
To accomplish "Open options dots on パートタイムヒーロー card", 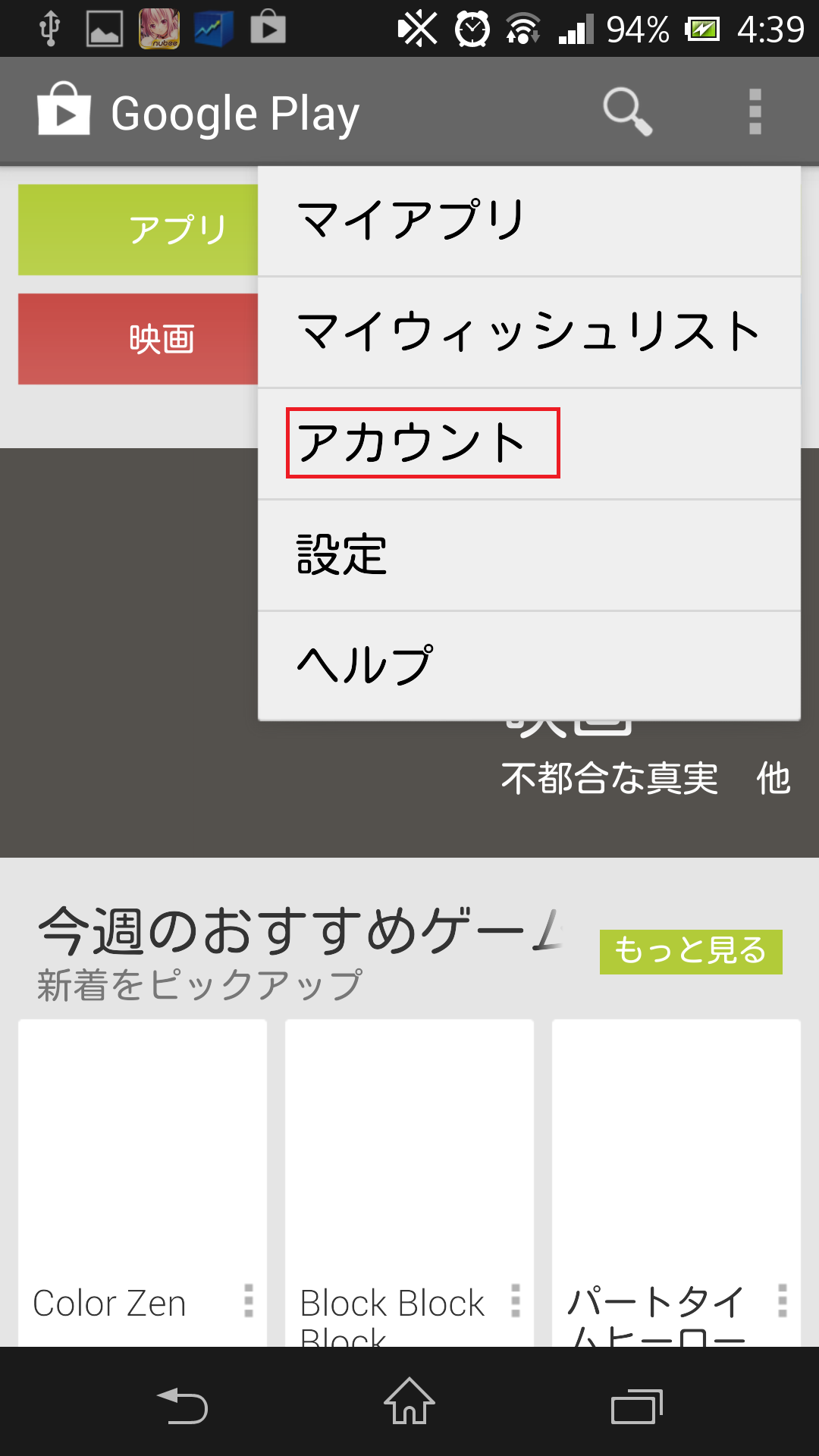I will pyautogui.click(x=783, y=1301).
